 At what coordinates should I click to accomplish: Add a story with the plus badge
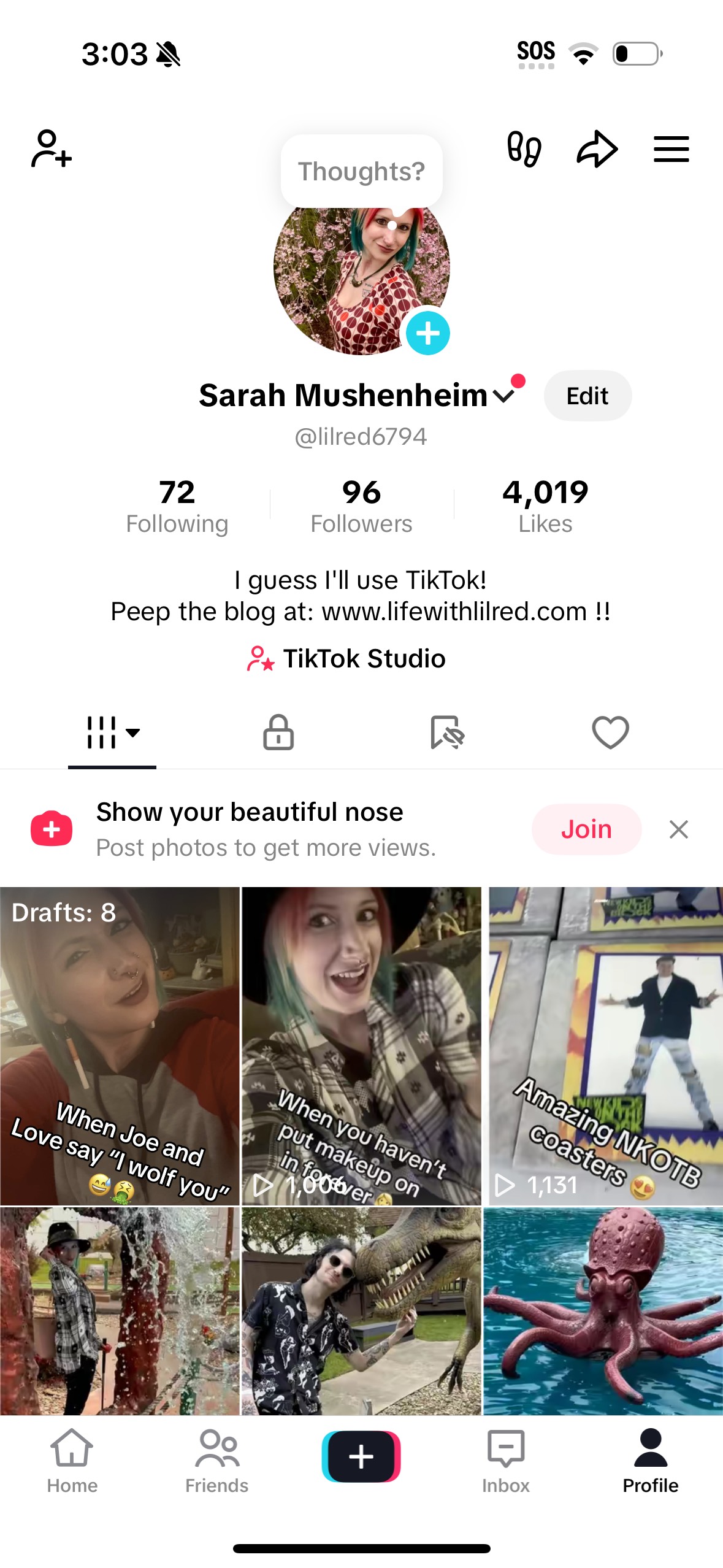(x=428, y=333)
